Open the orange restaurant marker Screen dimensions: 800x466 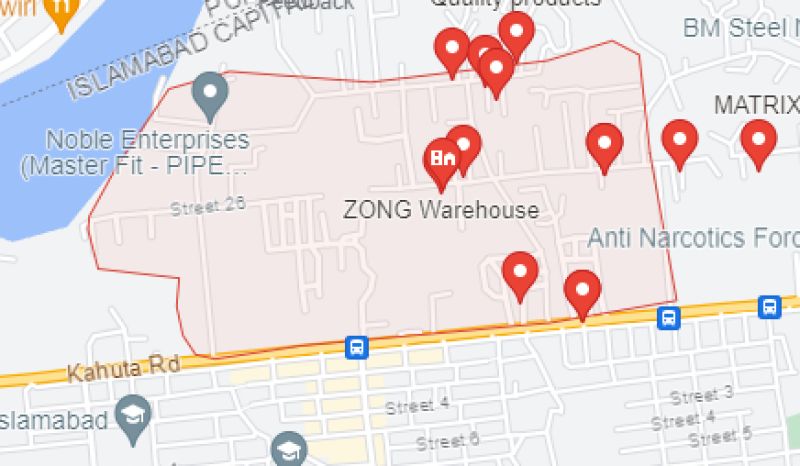pyautogui.click(x=63, y=10)
